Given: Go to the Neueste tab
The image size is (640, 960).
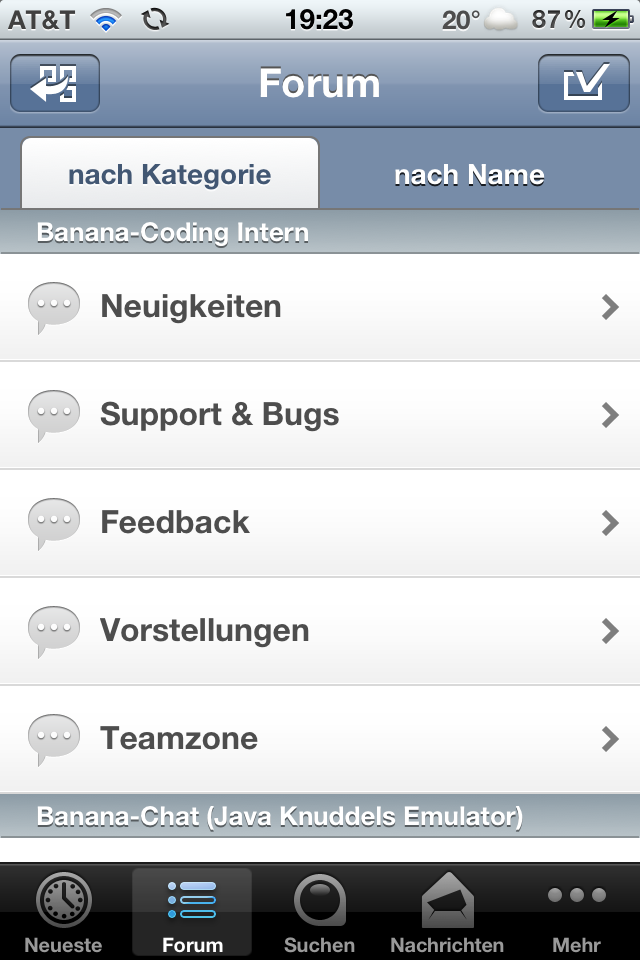Looking at the screenshot, I should pyautogui.click(x=64, y=912).
